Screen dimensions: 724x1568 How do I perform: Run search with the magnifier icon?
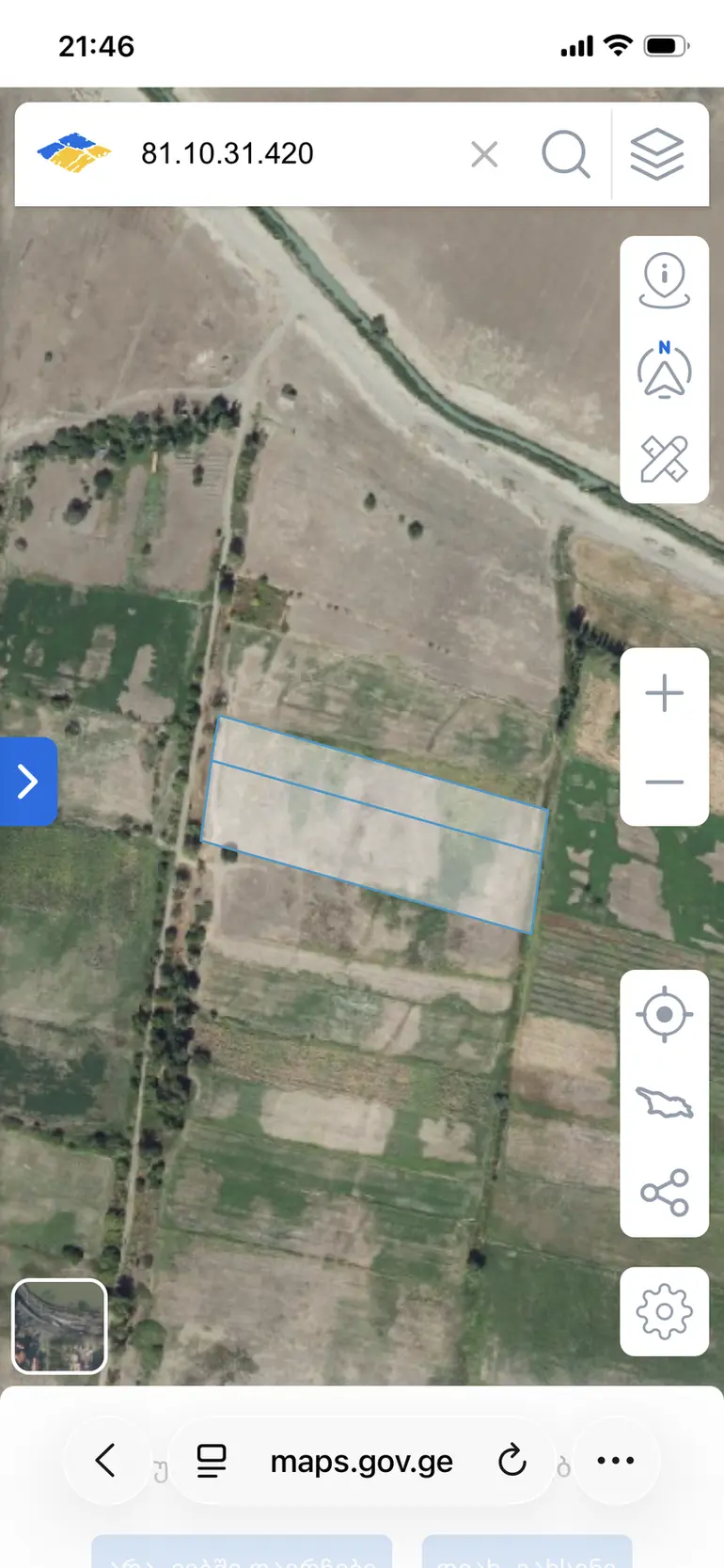coord(566,154)
